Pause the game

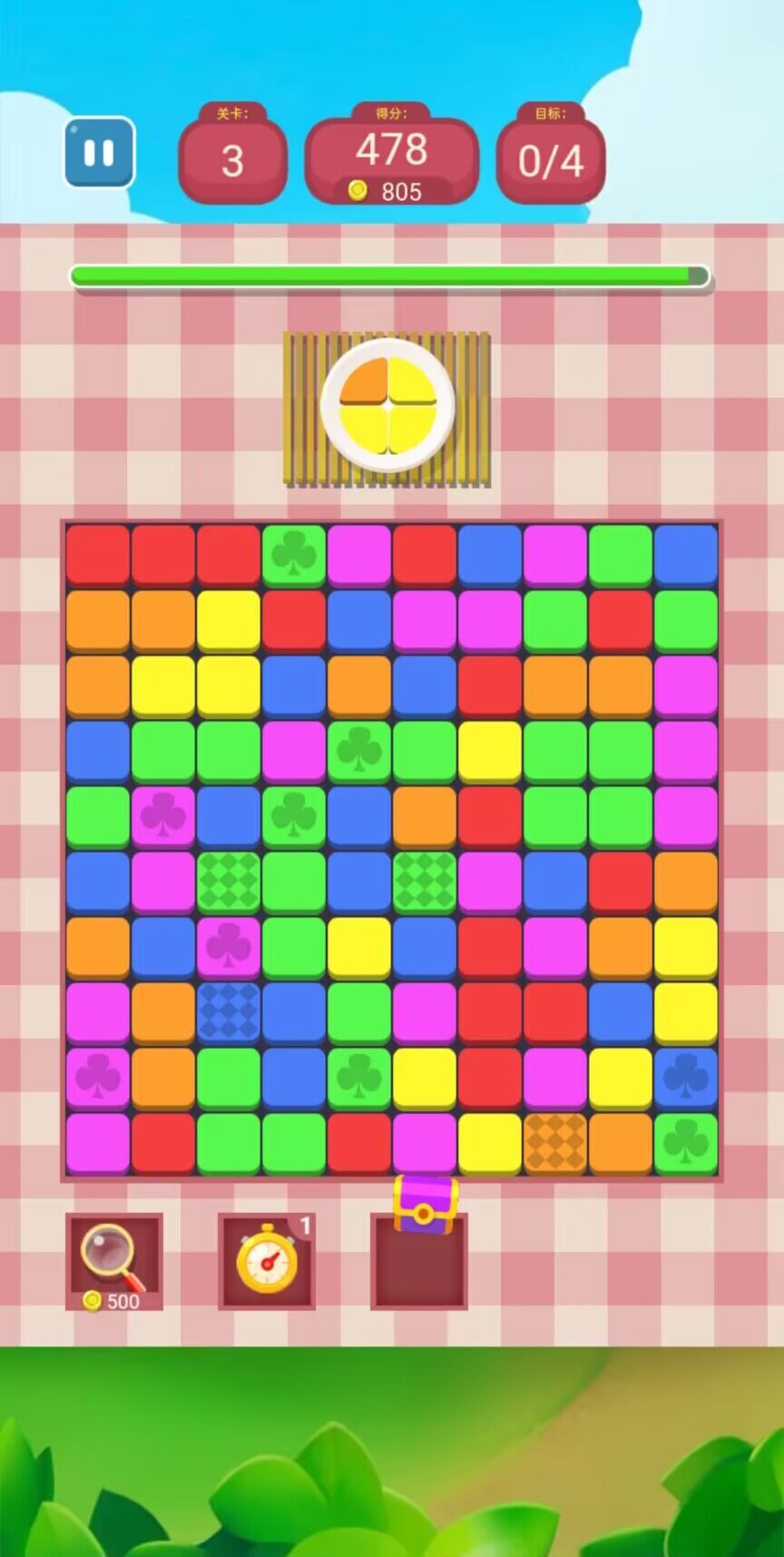point(99,153)
